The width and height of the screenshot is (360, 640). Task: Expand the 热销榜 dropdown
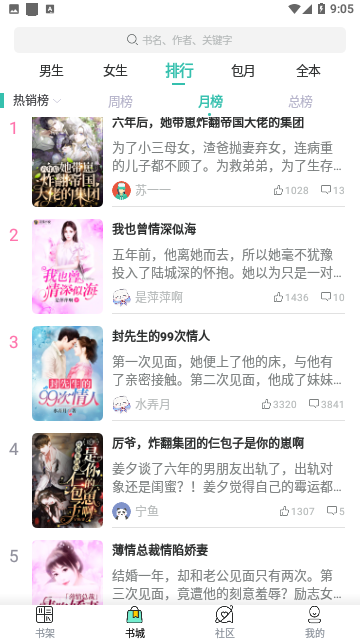coord(37,100)
